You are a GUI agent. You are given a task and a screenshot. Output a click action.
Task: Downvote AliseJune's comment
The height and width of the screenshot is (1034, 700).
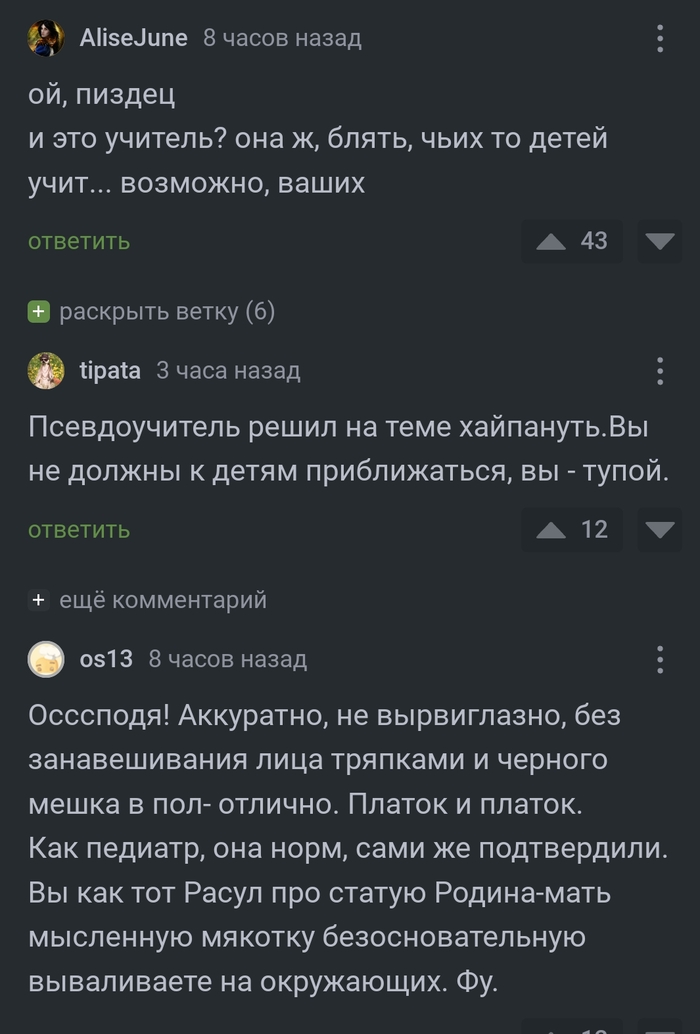click(x=659, y=241)
